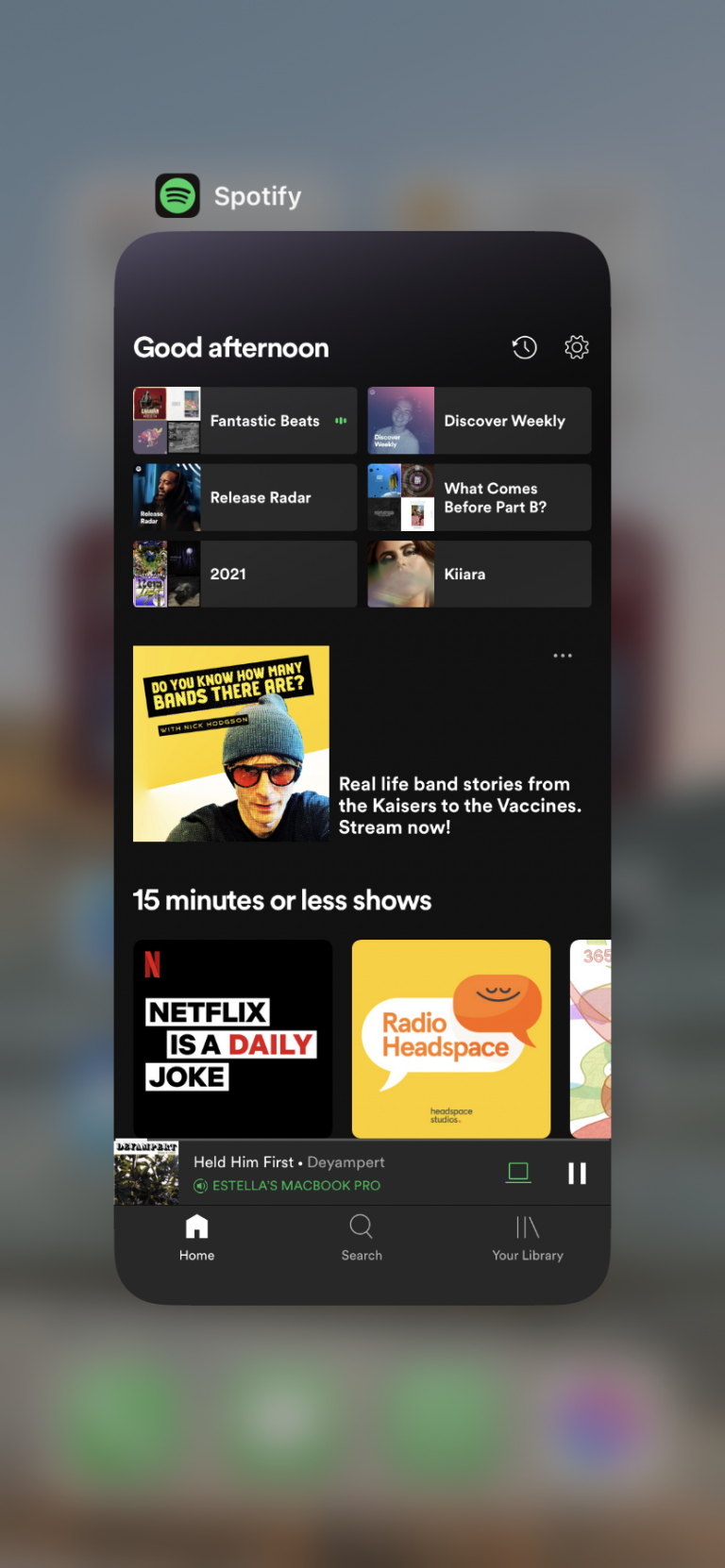Open What Comes Before Part B?
Image resolution: width=725 pixels, height=1568 pixels.
tap(480, 497)
